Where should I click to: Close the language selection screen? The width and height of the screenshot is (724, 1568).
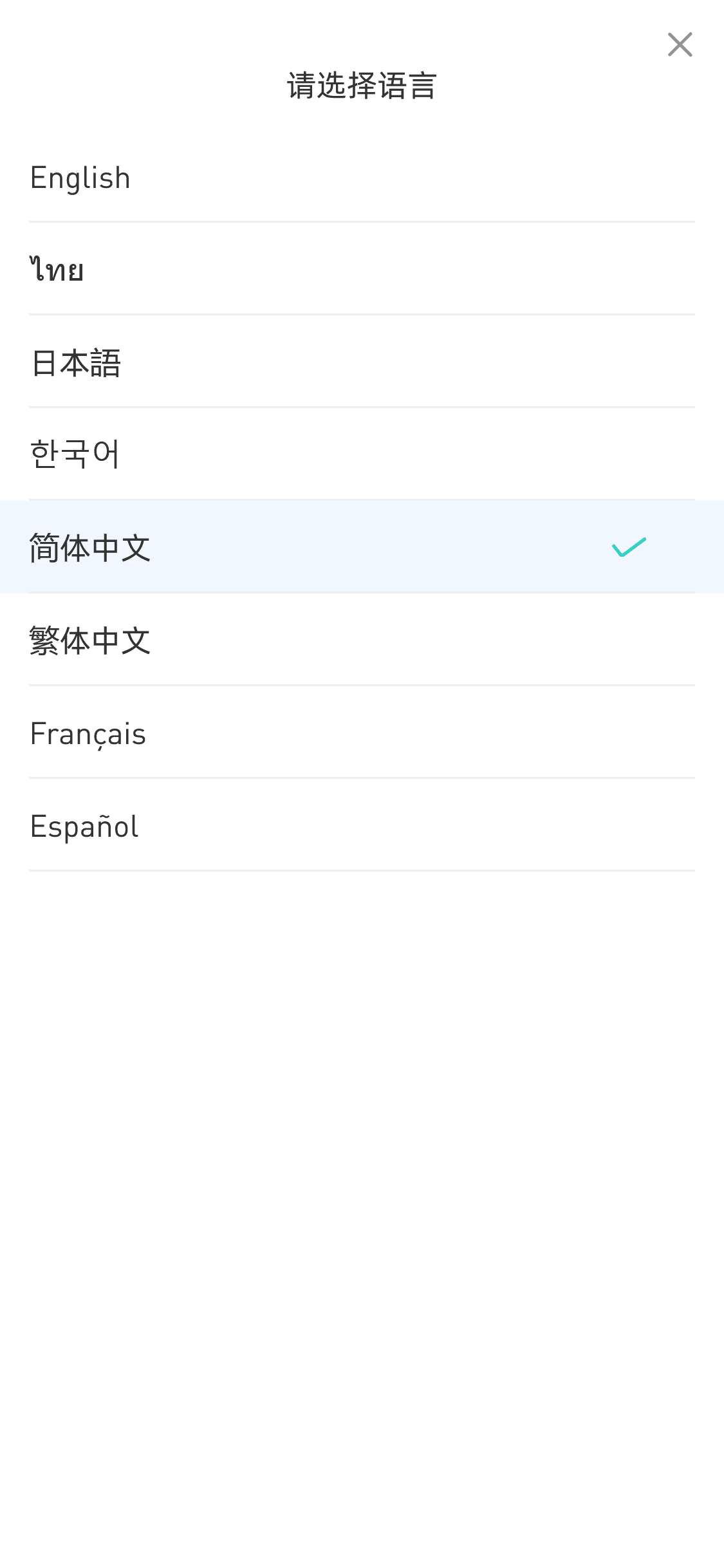[680, 45]
